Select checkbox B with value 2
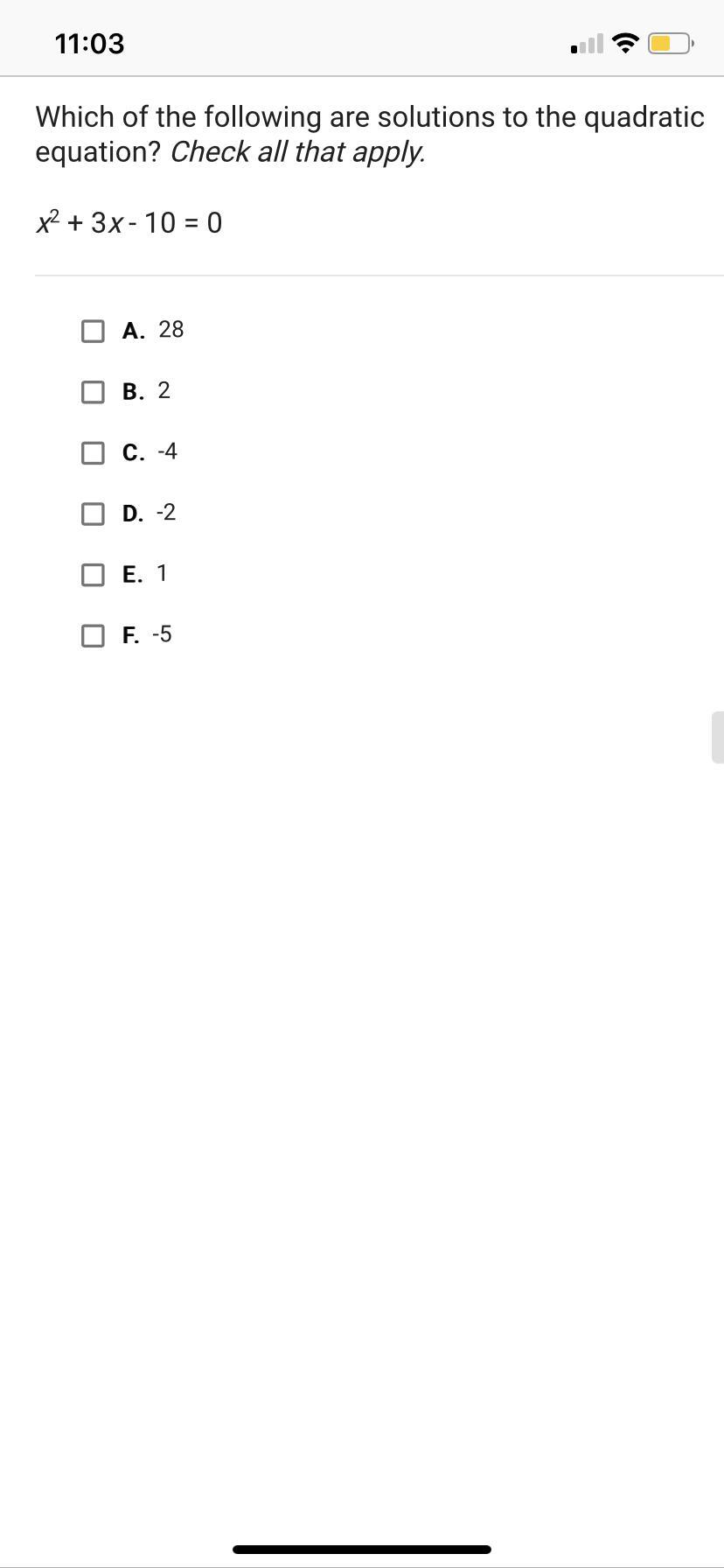 coord(93,392)
